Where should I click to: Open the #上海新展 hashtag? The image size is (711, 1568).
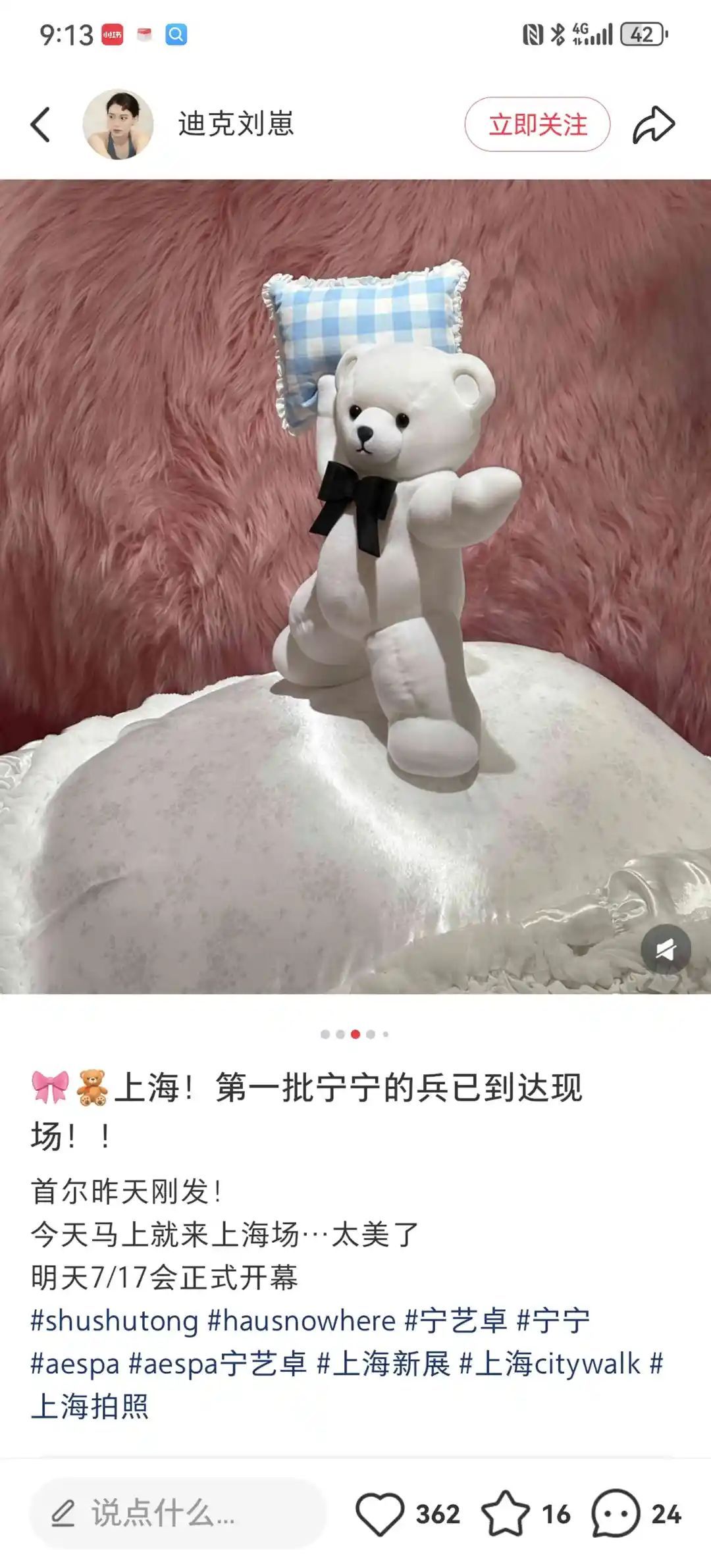tap(383, 1364)
